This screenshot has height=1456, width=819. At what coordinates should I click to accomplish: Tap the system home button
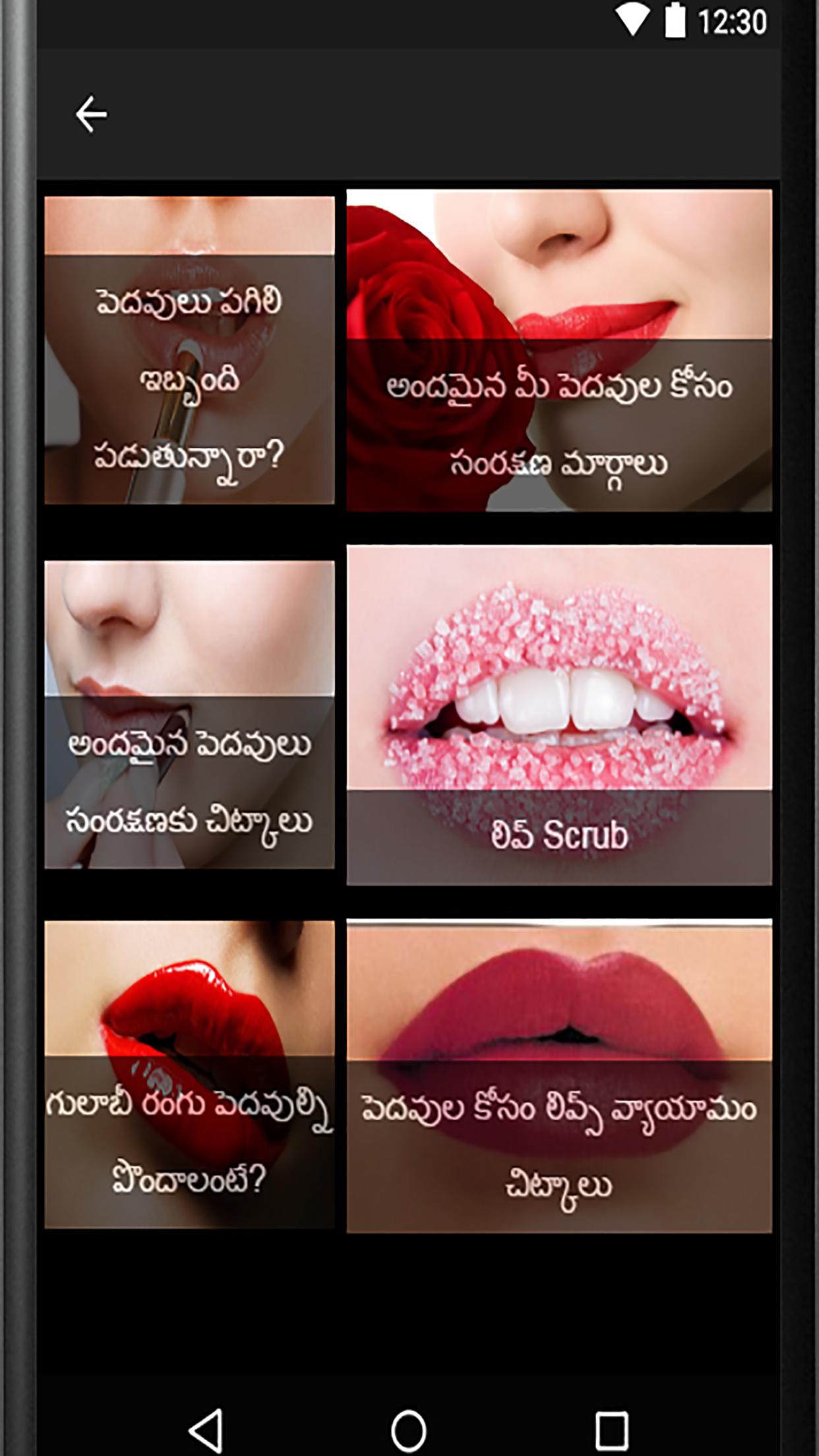tap(409, 1430)
